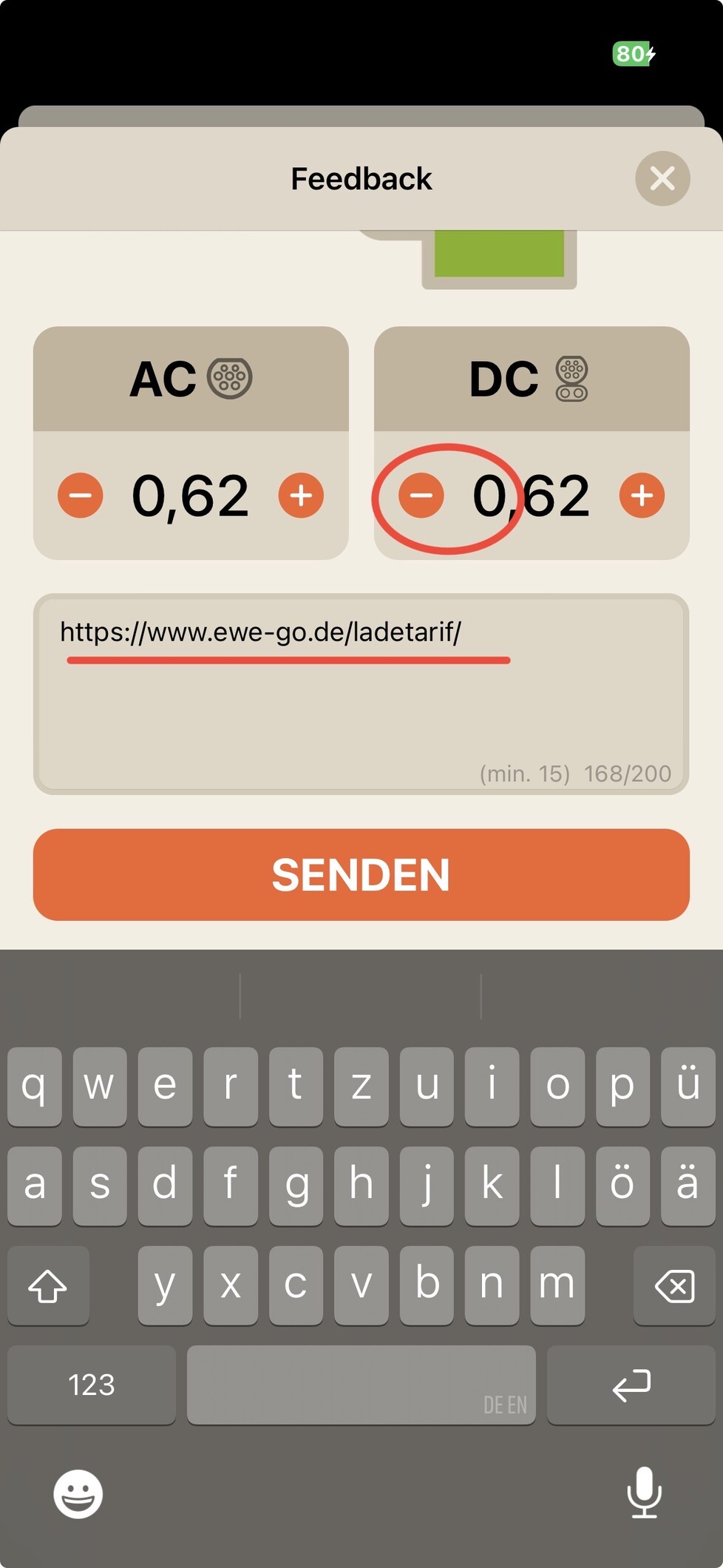Tap the shift key
Screen dimensions: 723x1568
point(48,1285)
